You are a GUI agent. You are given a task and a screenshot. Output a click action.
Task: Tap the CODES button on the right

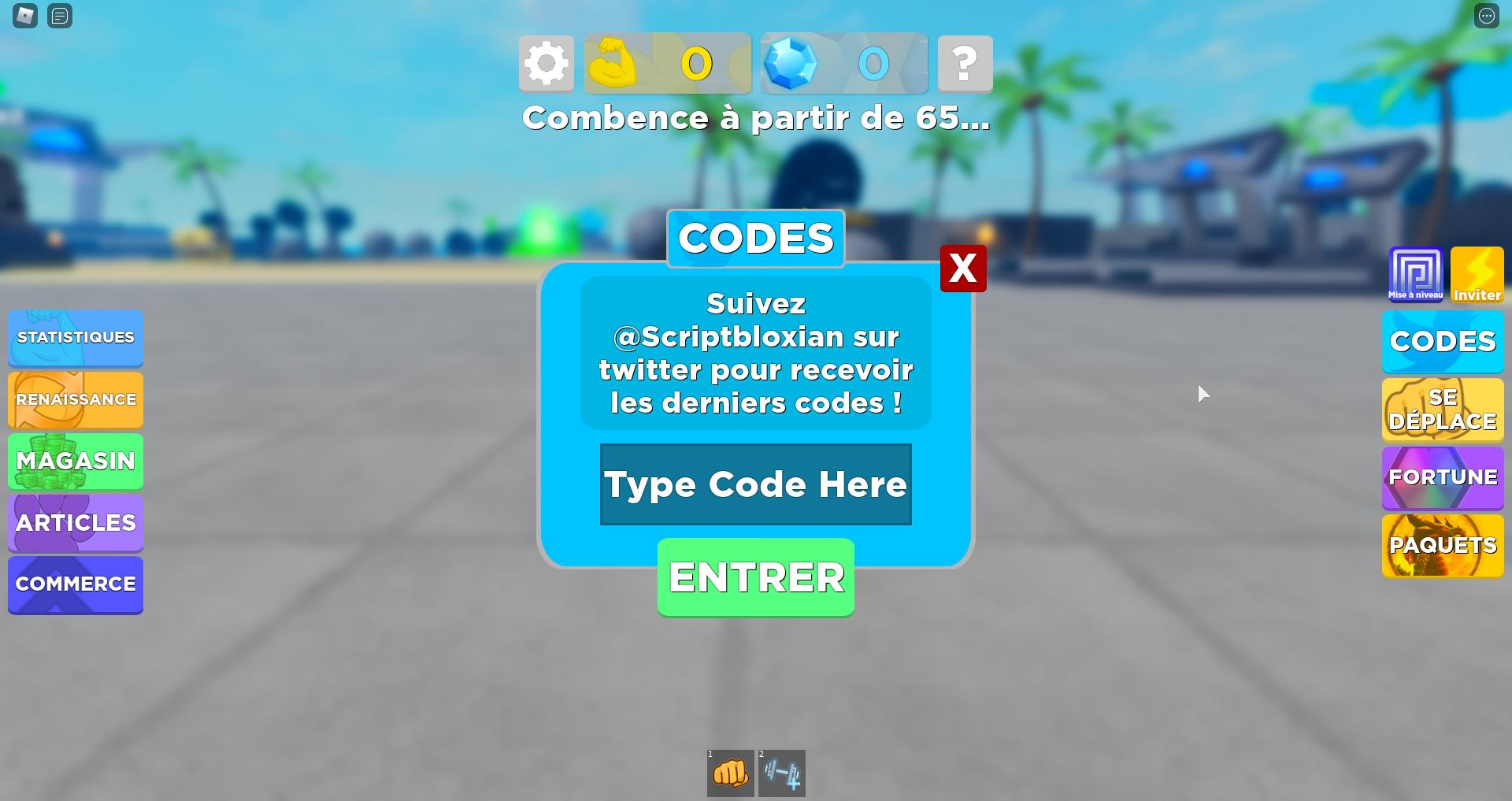(x=1442, y=341)
